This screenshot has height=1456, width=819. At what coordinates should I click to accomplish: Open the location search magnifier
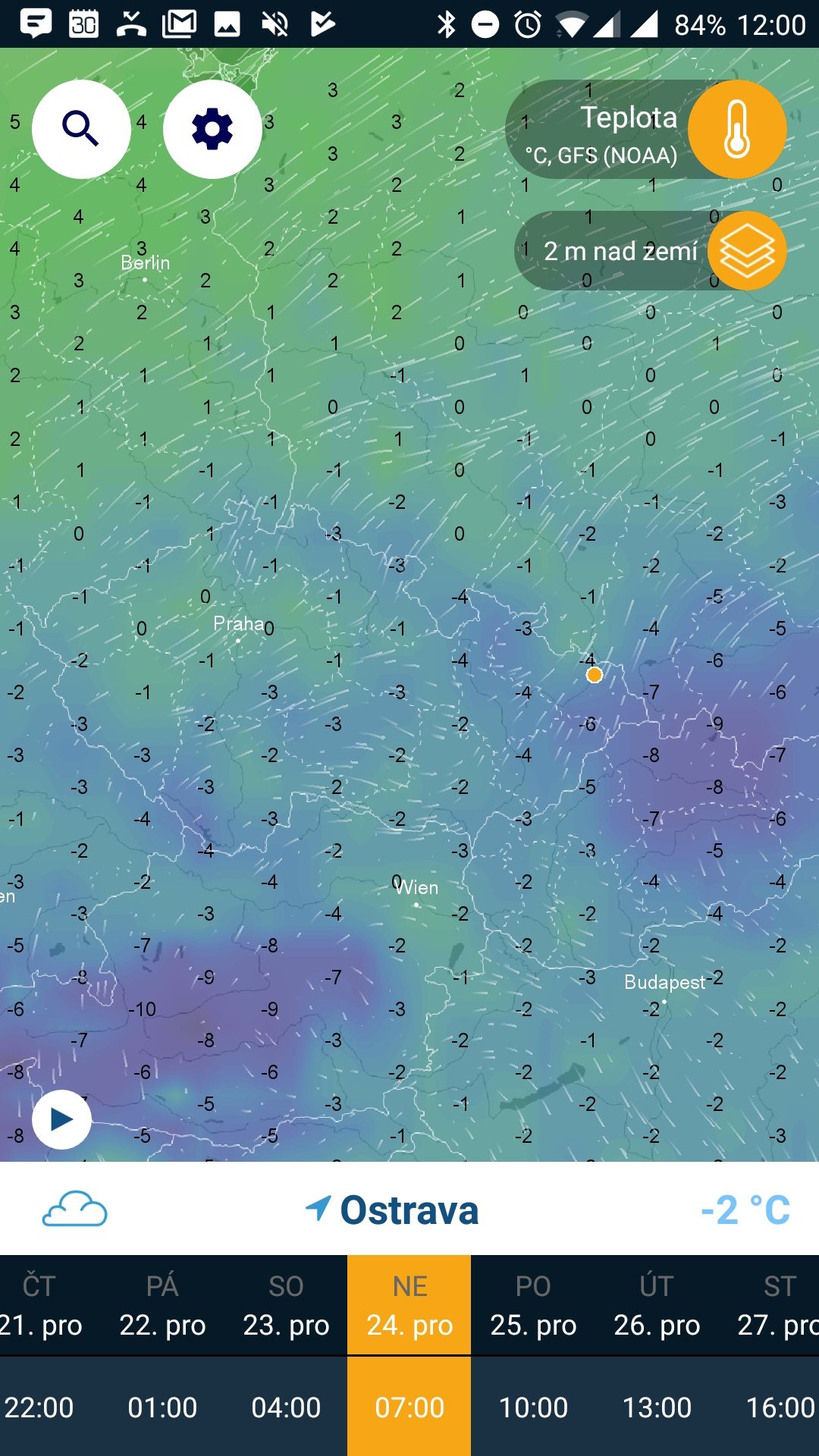pos(81,129)
